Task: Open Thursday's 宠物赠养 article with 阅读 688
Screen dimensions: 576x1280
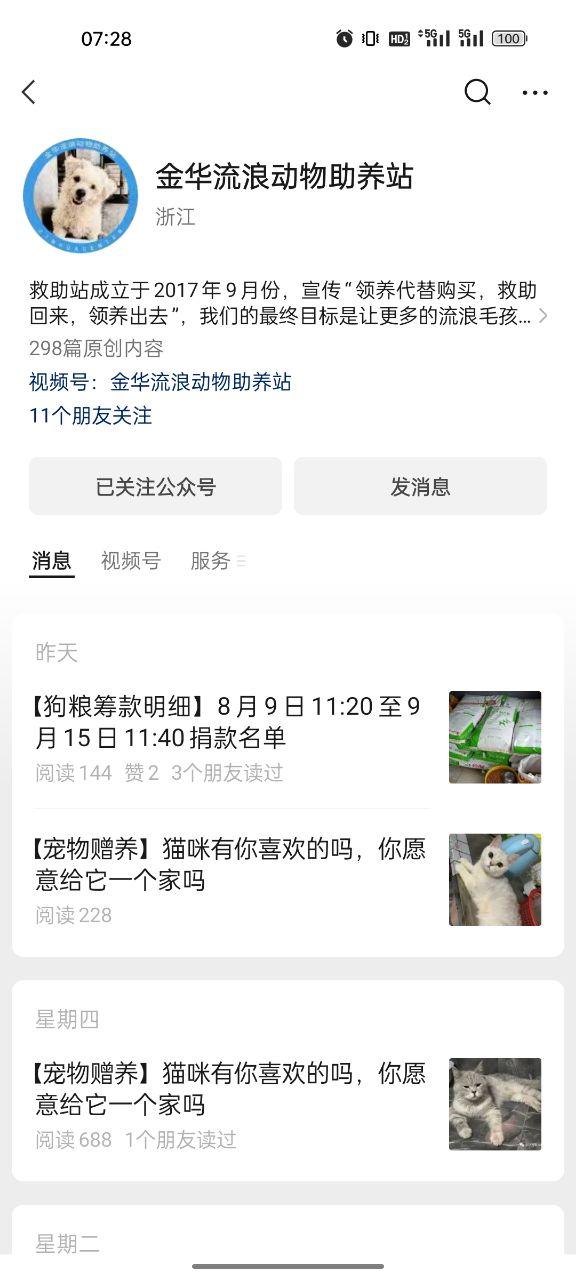Action: click(x=288, y=1104)
